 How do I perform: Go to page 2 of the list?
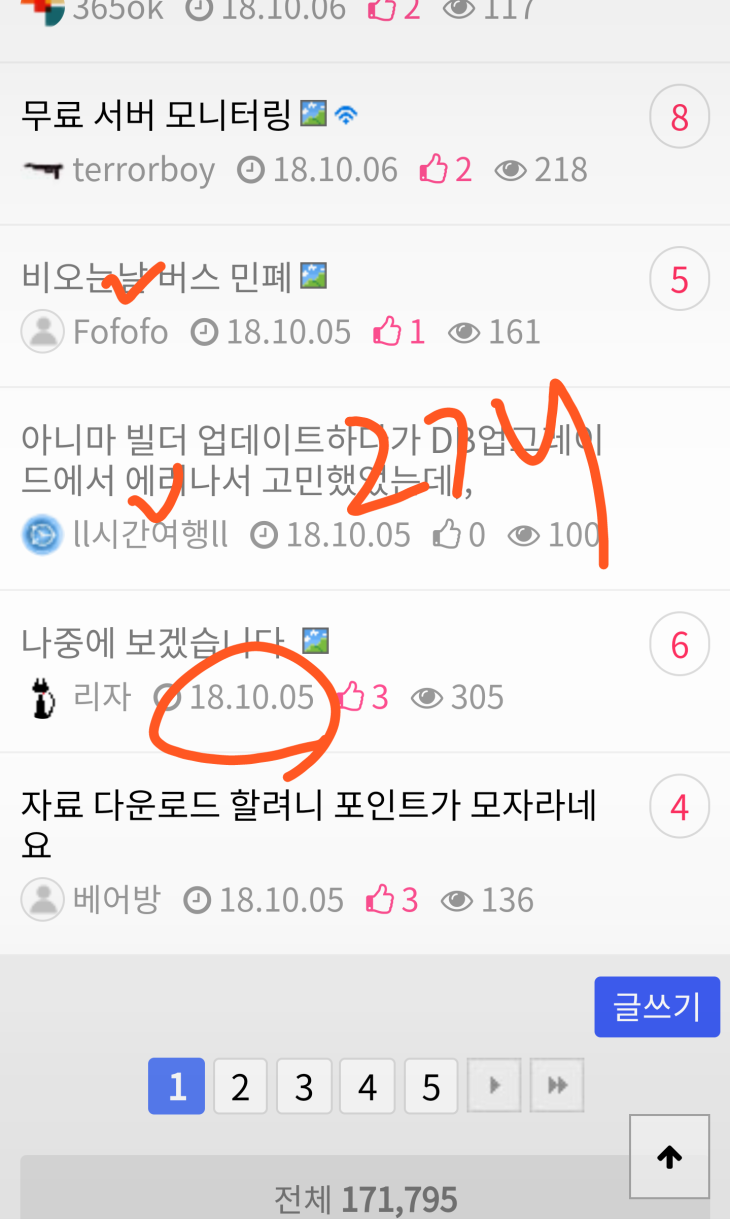click(x=240, y=1086)
